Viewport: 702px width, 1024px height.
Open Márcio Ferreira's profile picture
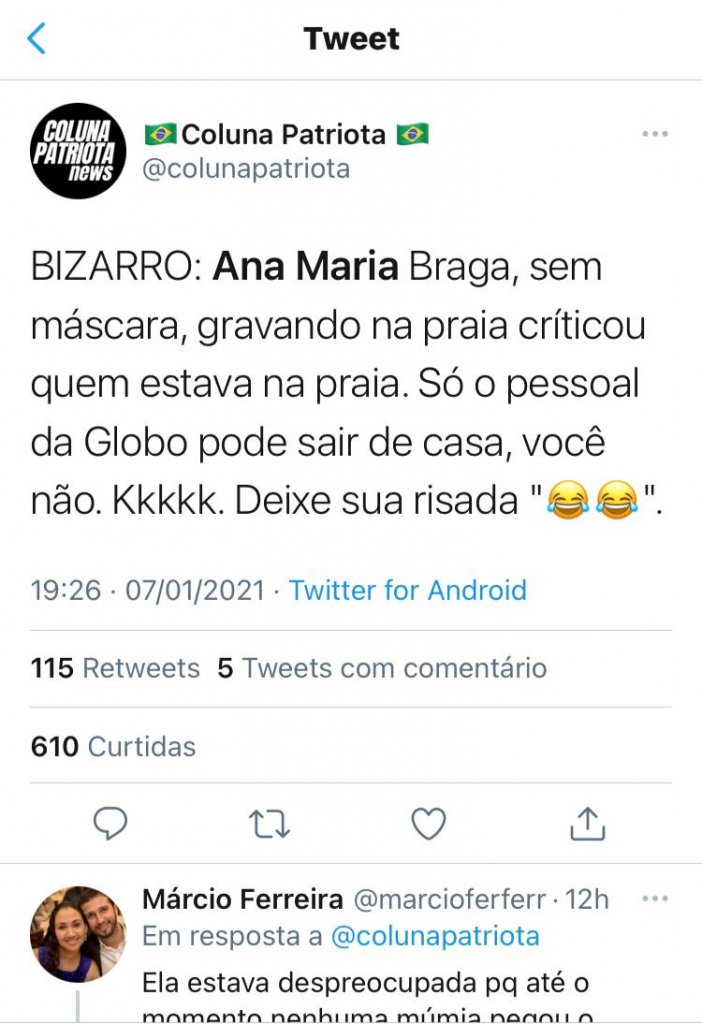[x=78, y=934]
